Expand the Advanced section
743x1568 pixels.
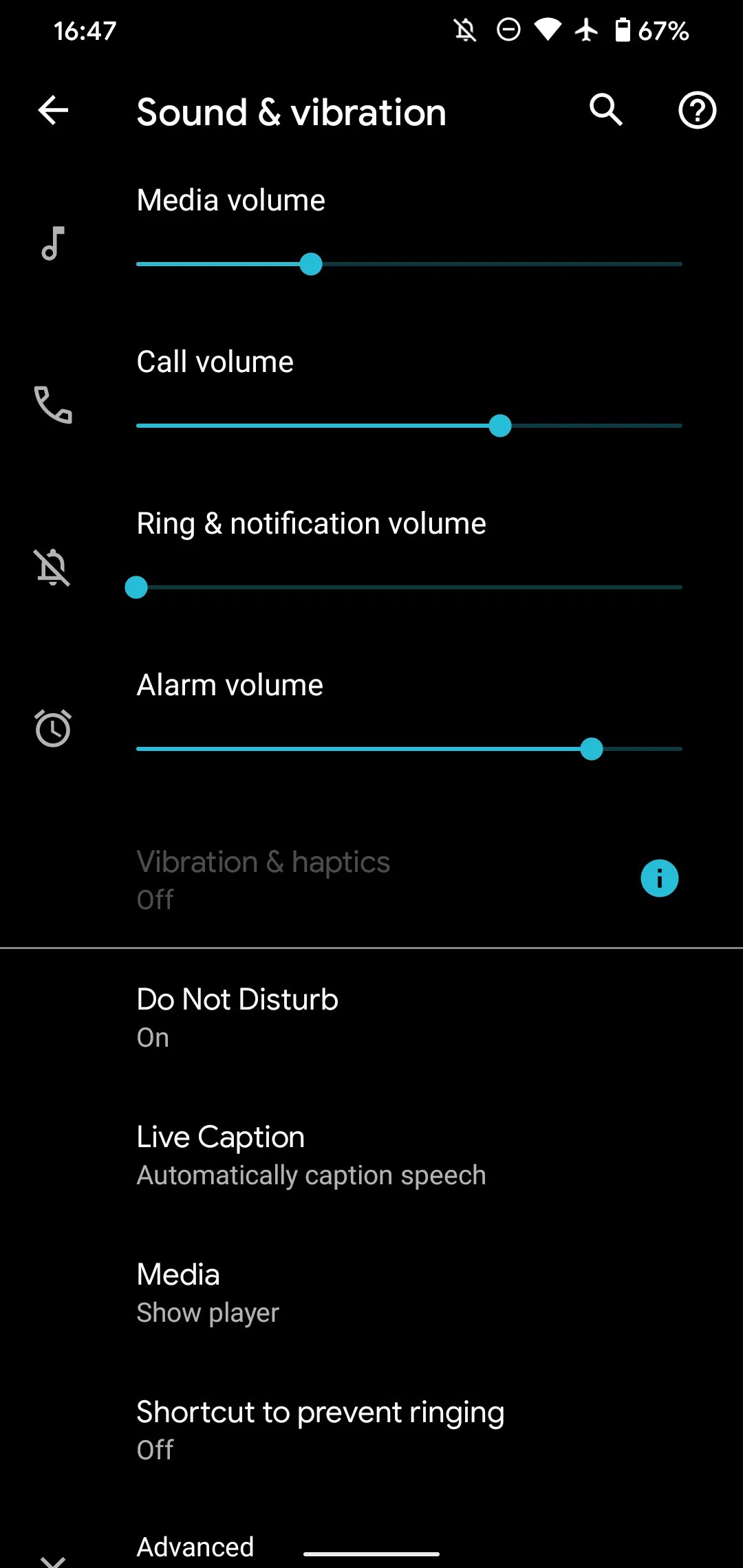coord(195,1545)
